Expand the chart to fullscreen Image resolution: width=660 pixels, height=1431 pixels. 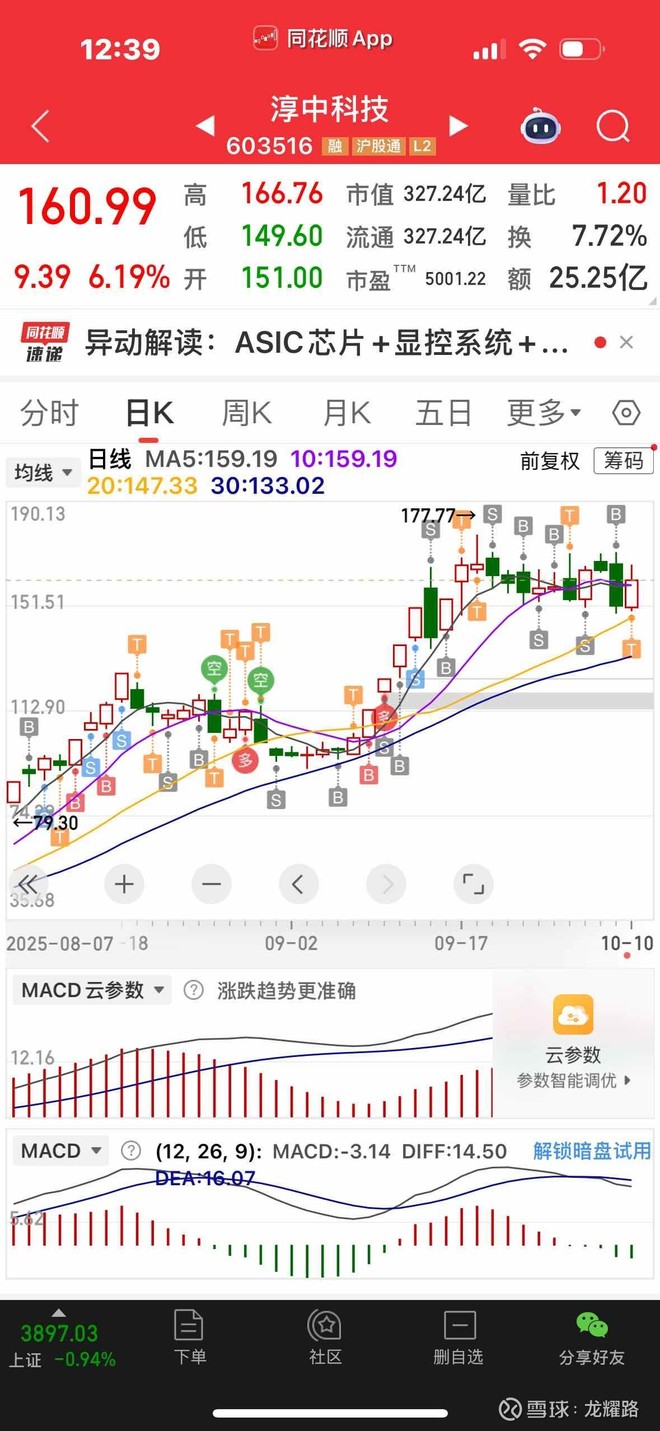(x=472, y=884)
